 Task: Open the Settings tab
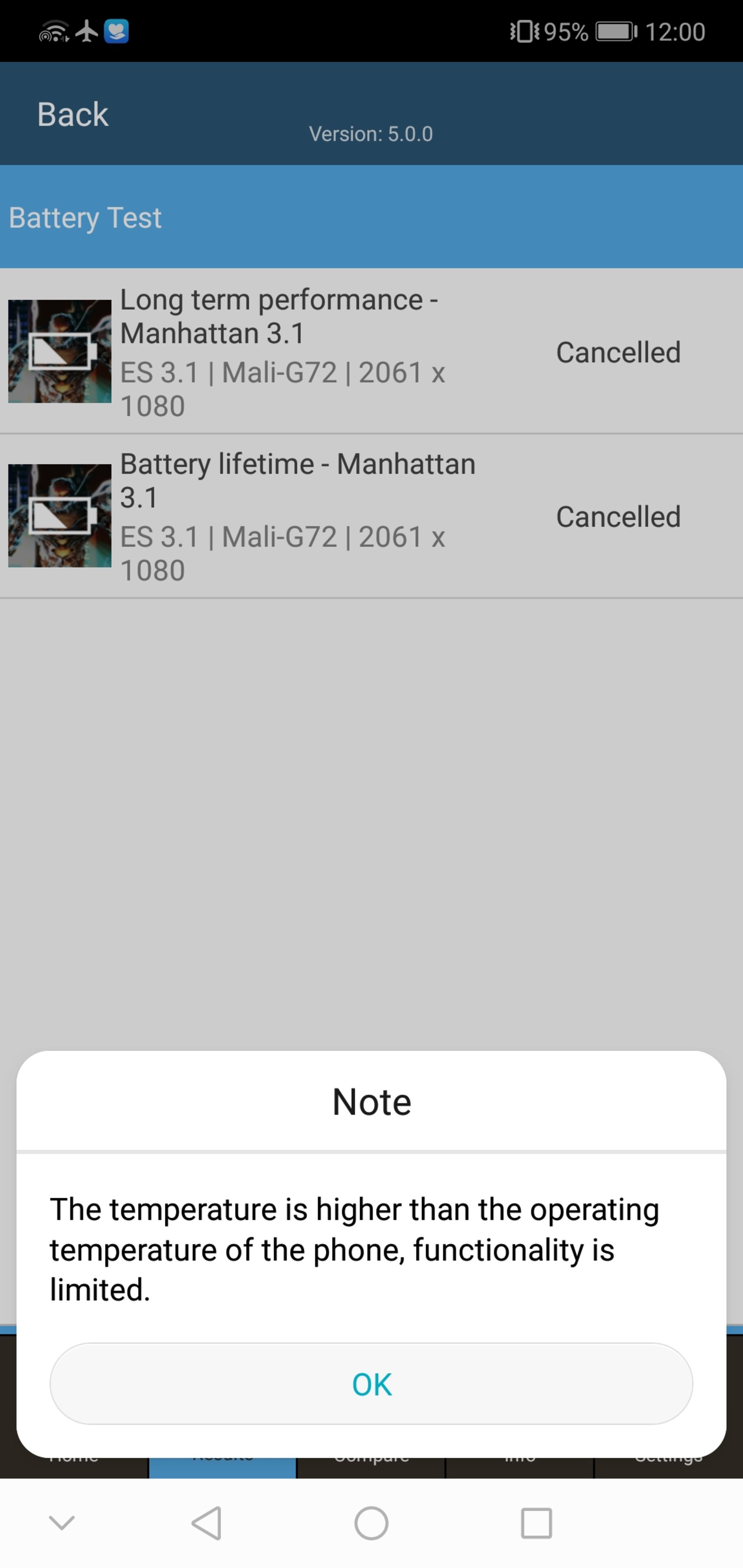click(668, 1455)
